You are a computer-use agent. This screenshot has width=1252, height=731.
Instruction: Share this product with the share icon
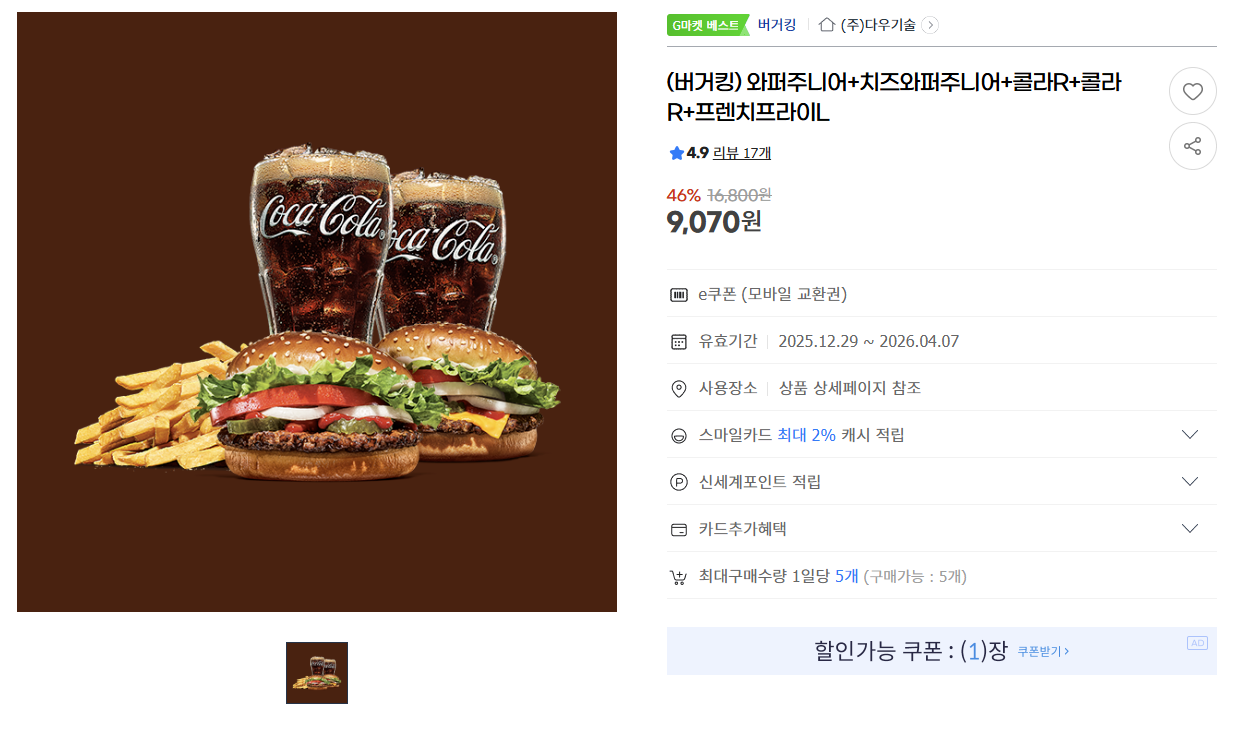[x=1192, y=146]
